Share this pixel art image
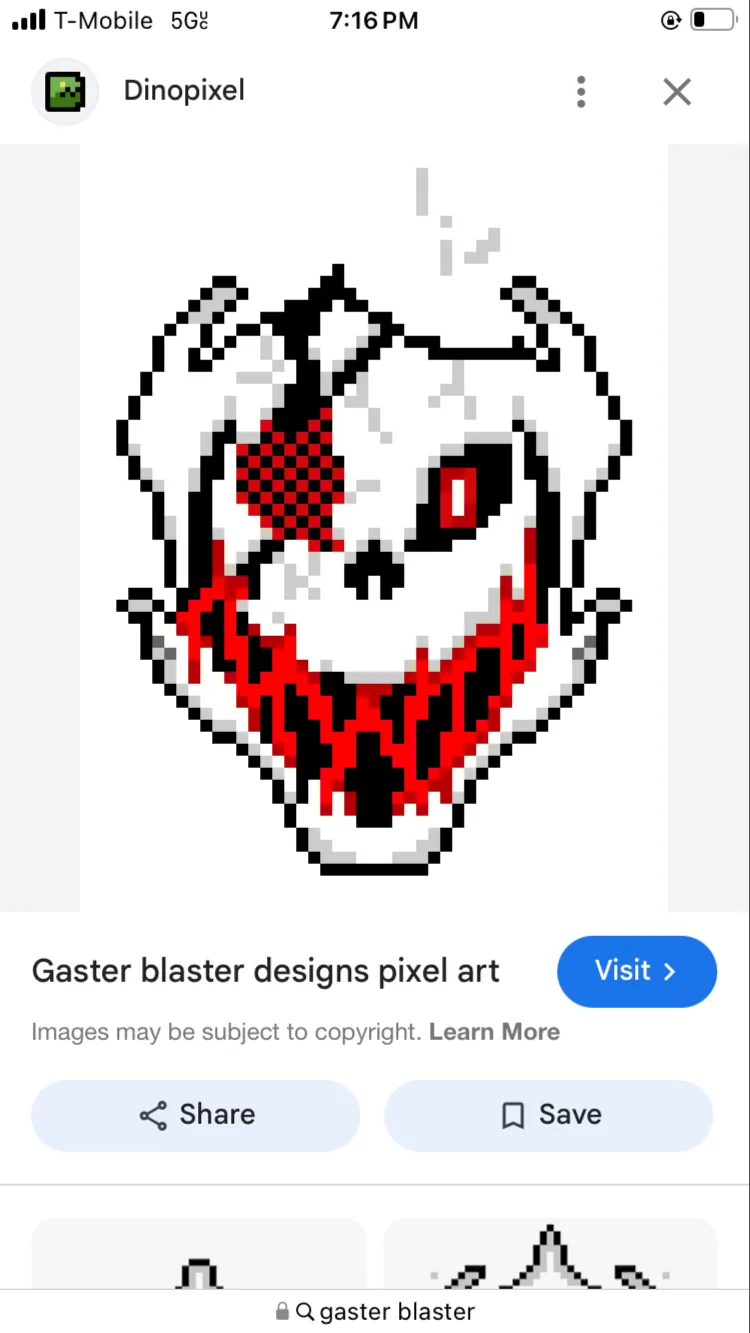This screenshot has width=750, height=1333. click(x=195, y=1115)
